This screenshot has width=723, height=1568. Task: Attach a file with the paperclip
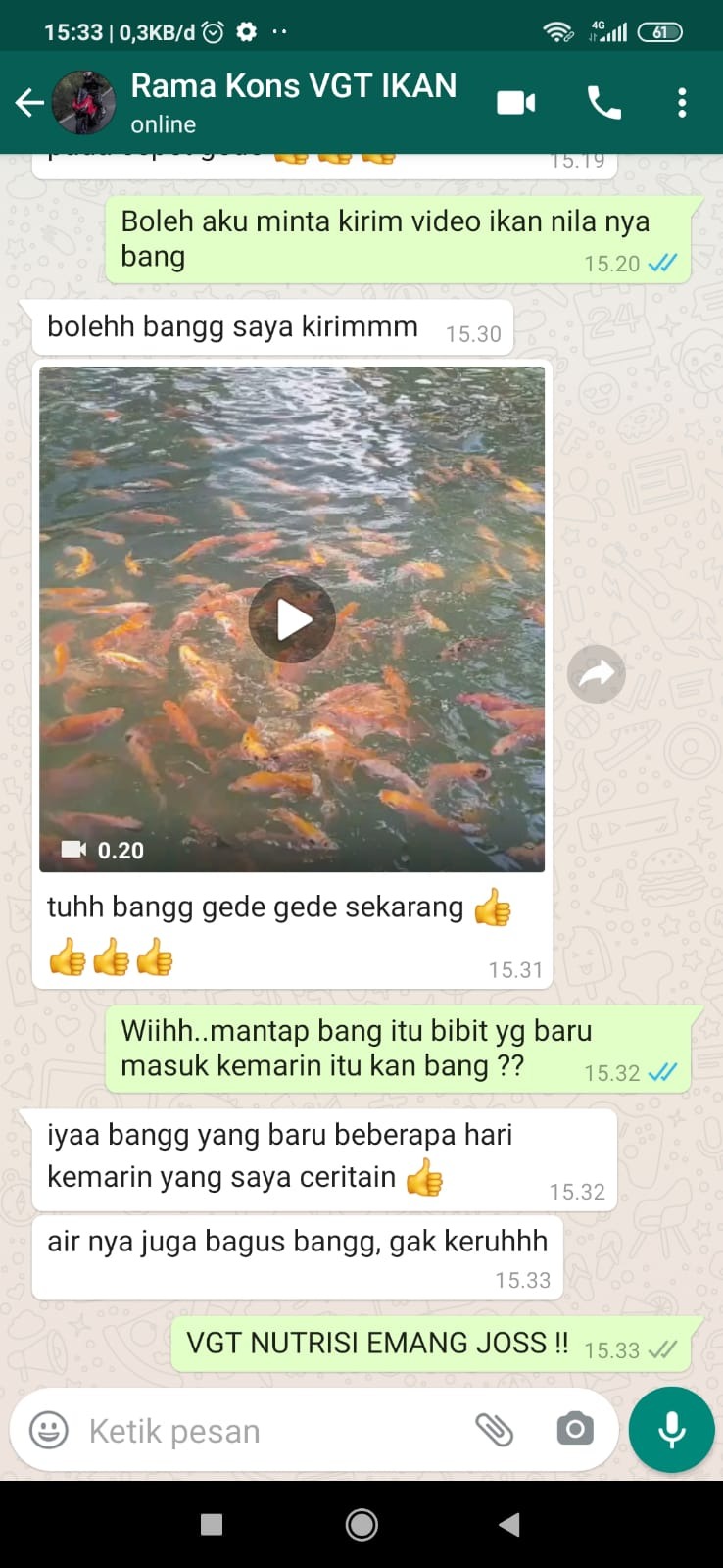click(495, 1430)
